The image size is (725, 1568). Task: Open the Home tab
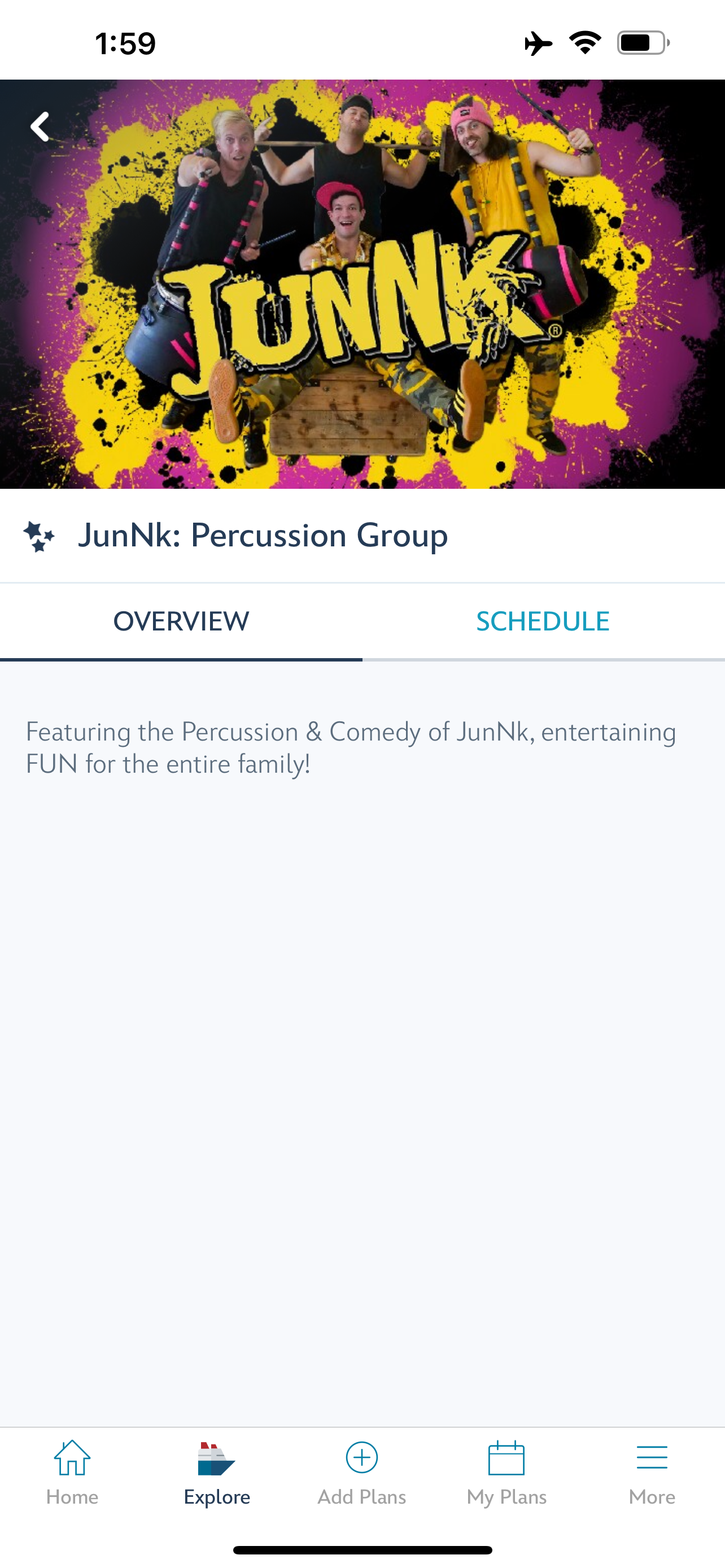(x=72, y=1473)
